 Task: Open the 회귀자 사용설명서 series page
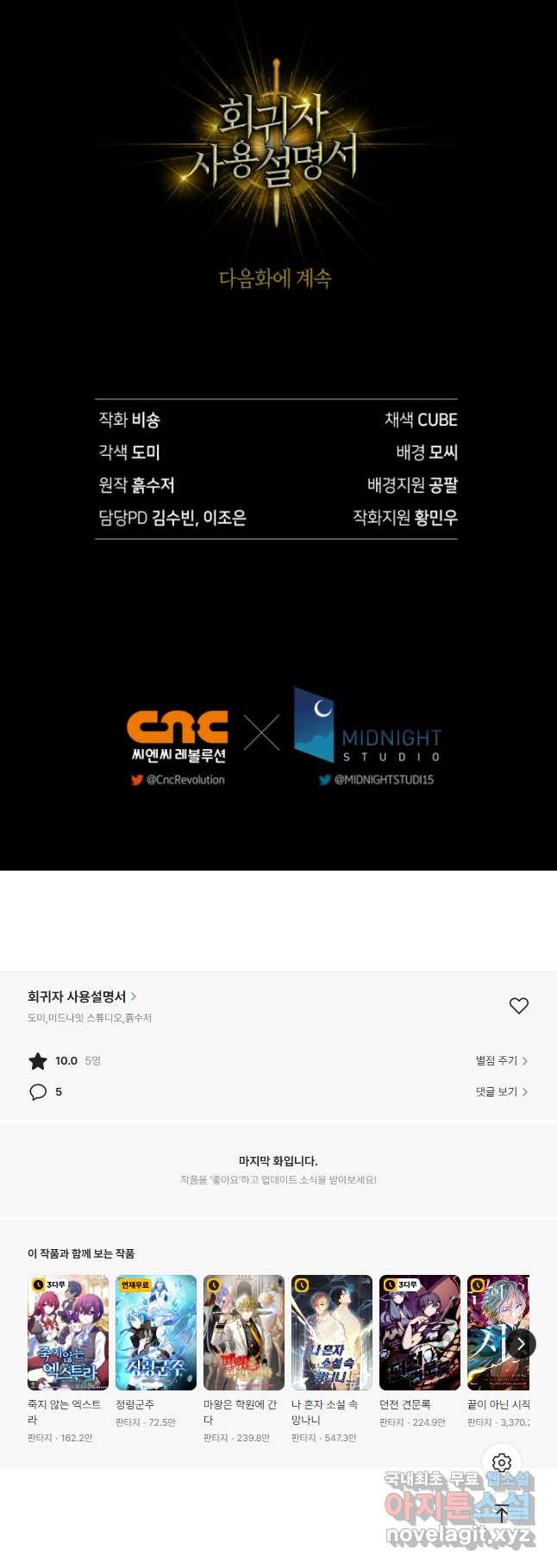pos(81,996)
